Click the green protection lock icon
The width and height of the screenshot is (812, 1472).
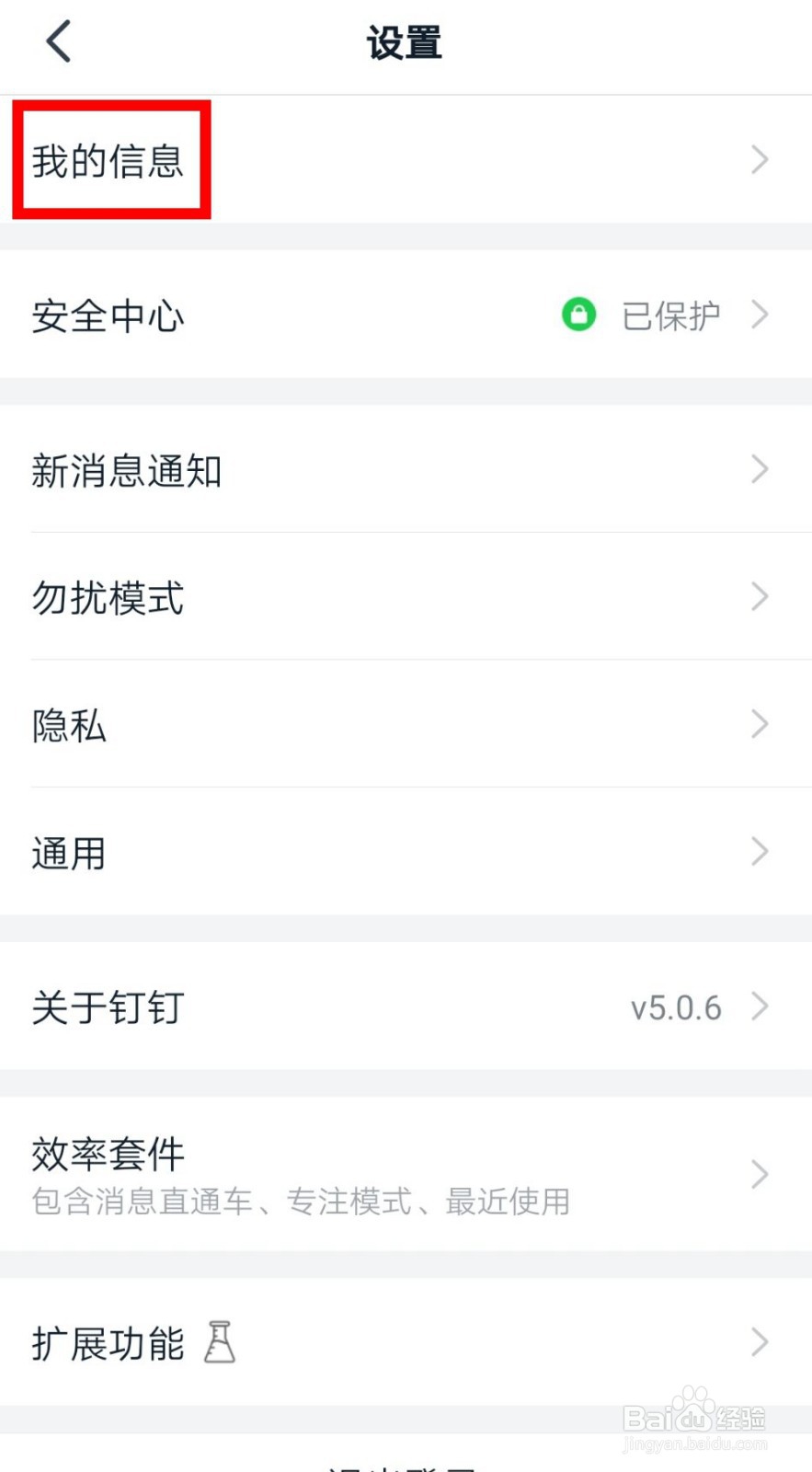coord(578,316)
